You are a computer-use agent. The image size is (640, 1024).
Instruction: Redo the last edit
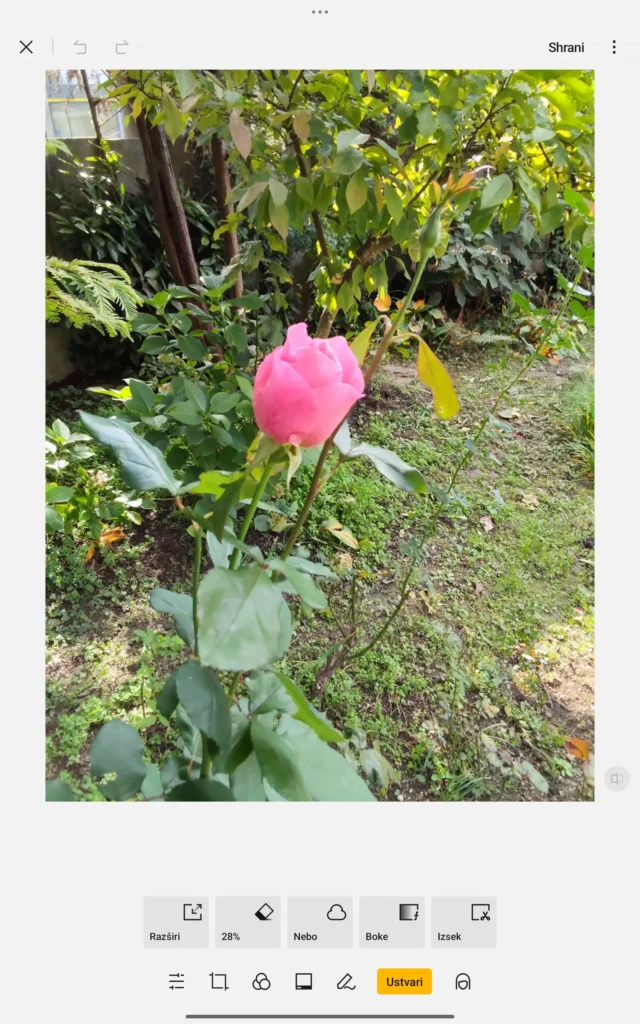[122, 47]
